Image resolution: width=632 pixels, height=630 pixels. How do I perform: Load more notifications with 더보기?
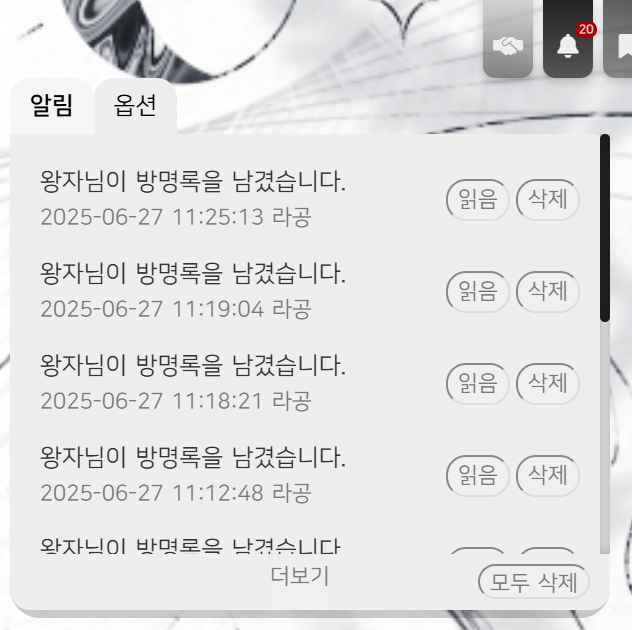tap(299, 576)
